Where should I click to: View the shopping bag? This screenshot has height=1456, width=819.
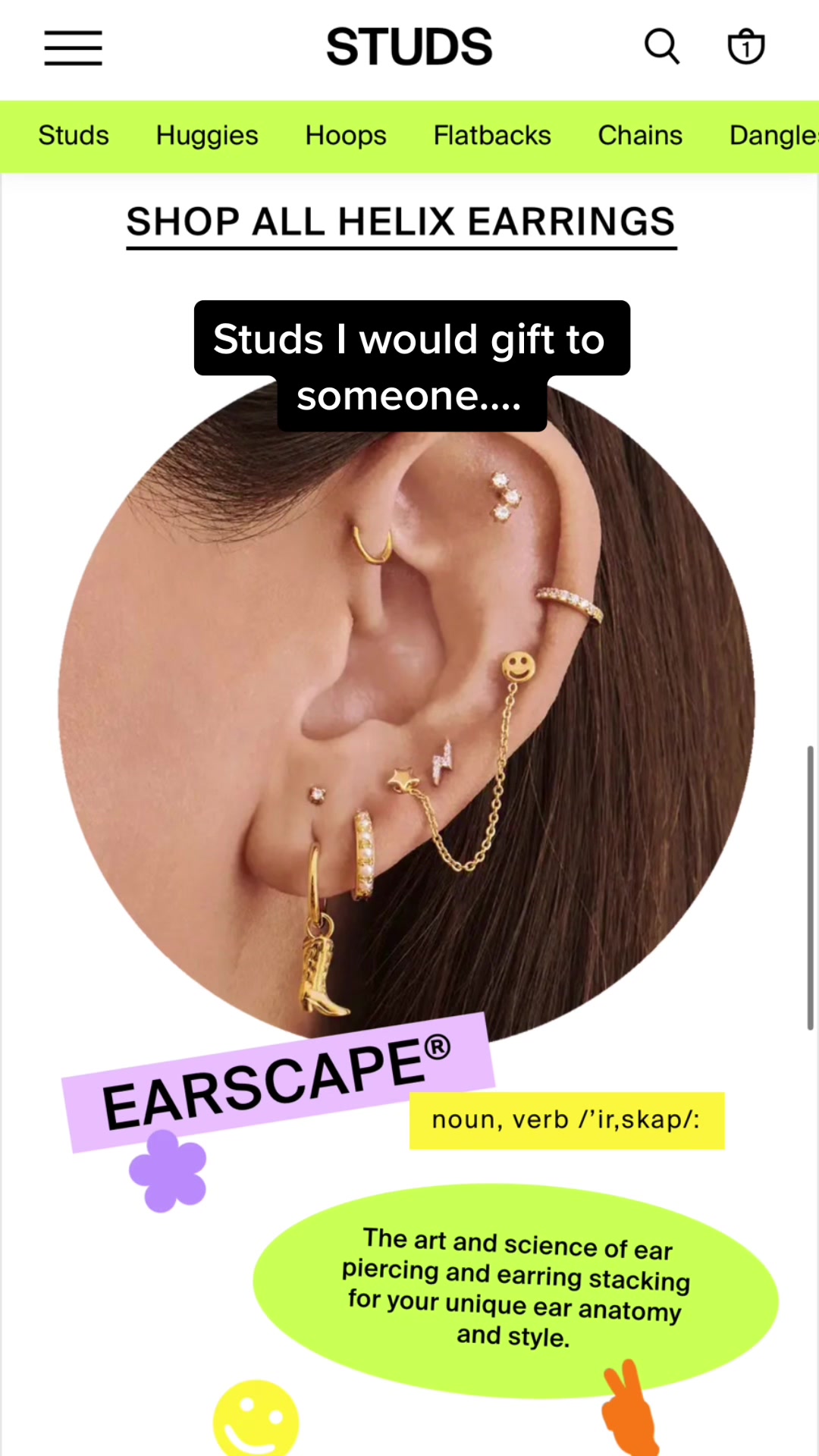click(746, 47)
